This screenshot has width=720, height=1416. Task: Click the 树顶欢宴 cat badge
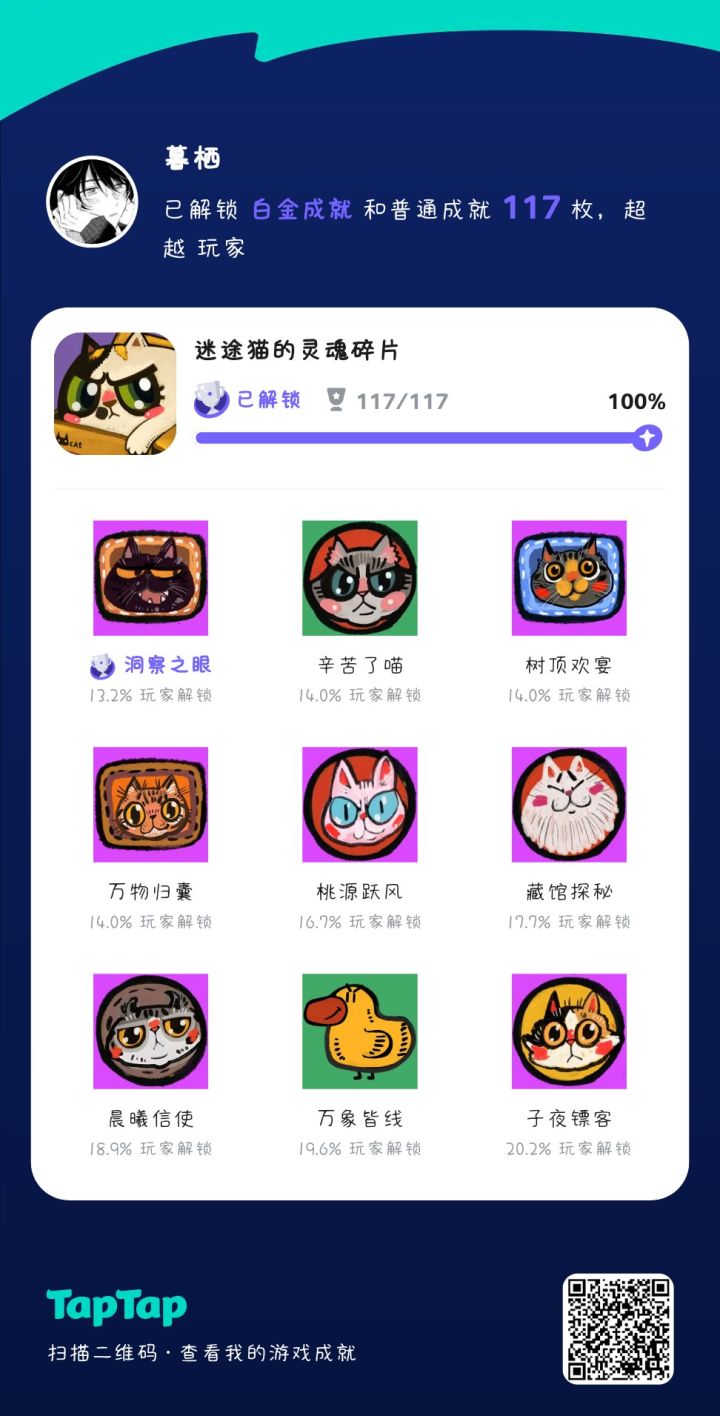point(568,578)
